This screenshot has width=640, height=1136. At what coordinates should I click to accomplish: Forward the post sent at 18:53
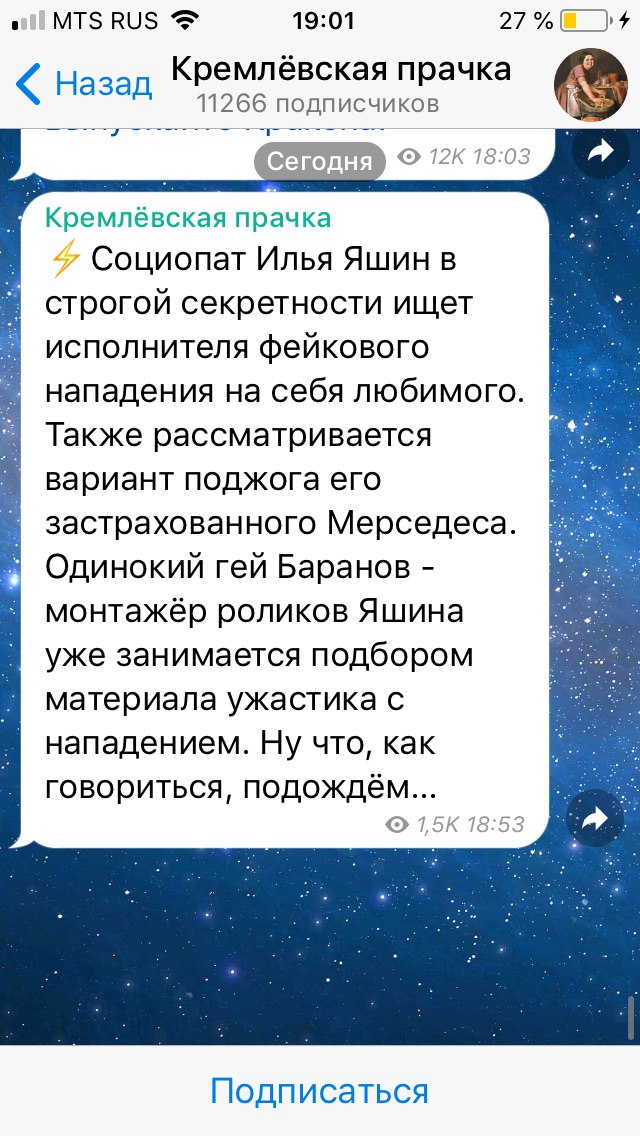pyautogui.click(x=595, y=820)
